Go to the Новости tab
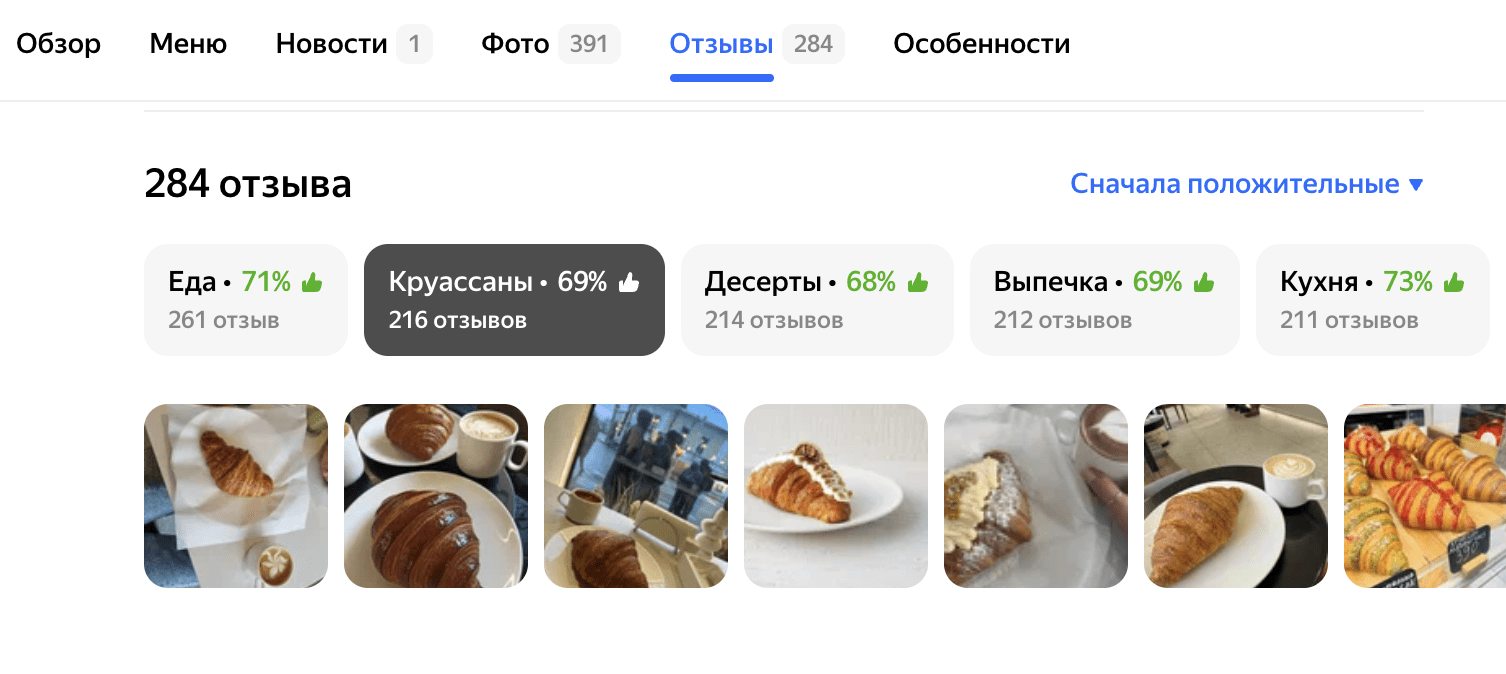This screenshot has height=674, width=1506. pyautogui.click(x=352, y=44)
